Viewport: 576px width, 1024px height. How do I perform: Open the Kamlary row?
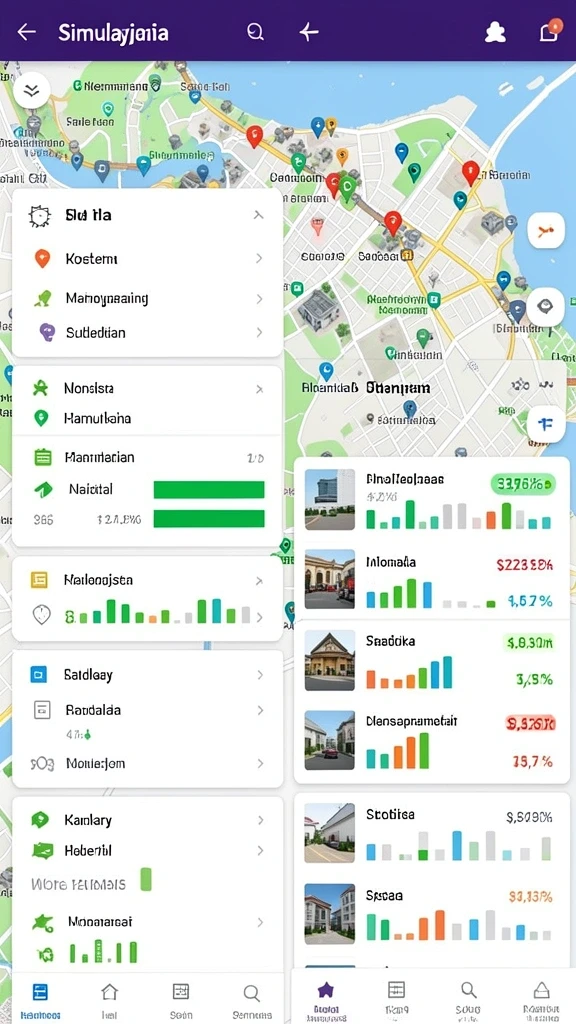point(148,820)
